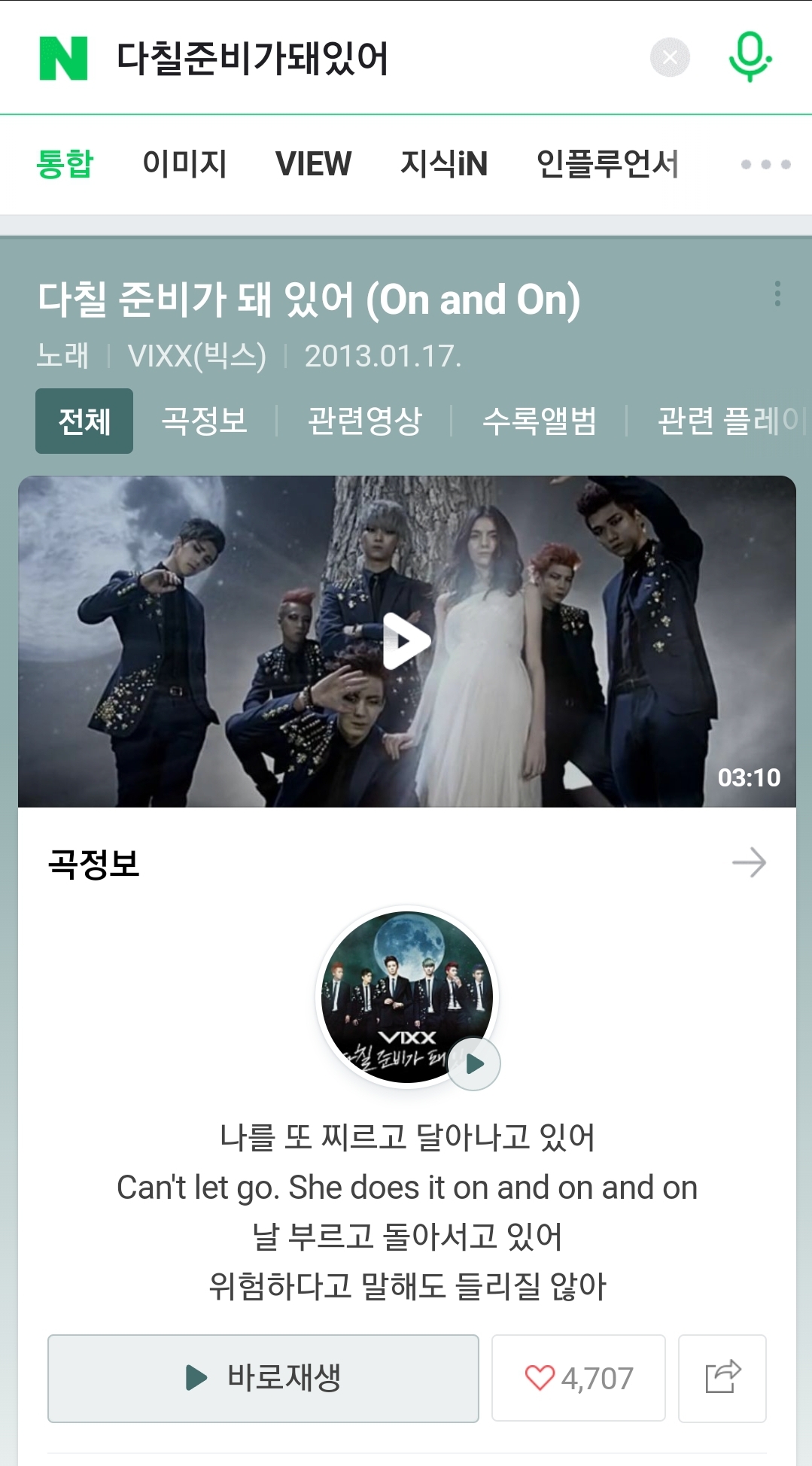This screenshot has height=1466, width=812.
Task: Open the Naver home logo
Action: [63, 58]
